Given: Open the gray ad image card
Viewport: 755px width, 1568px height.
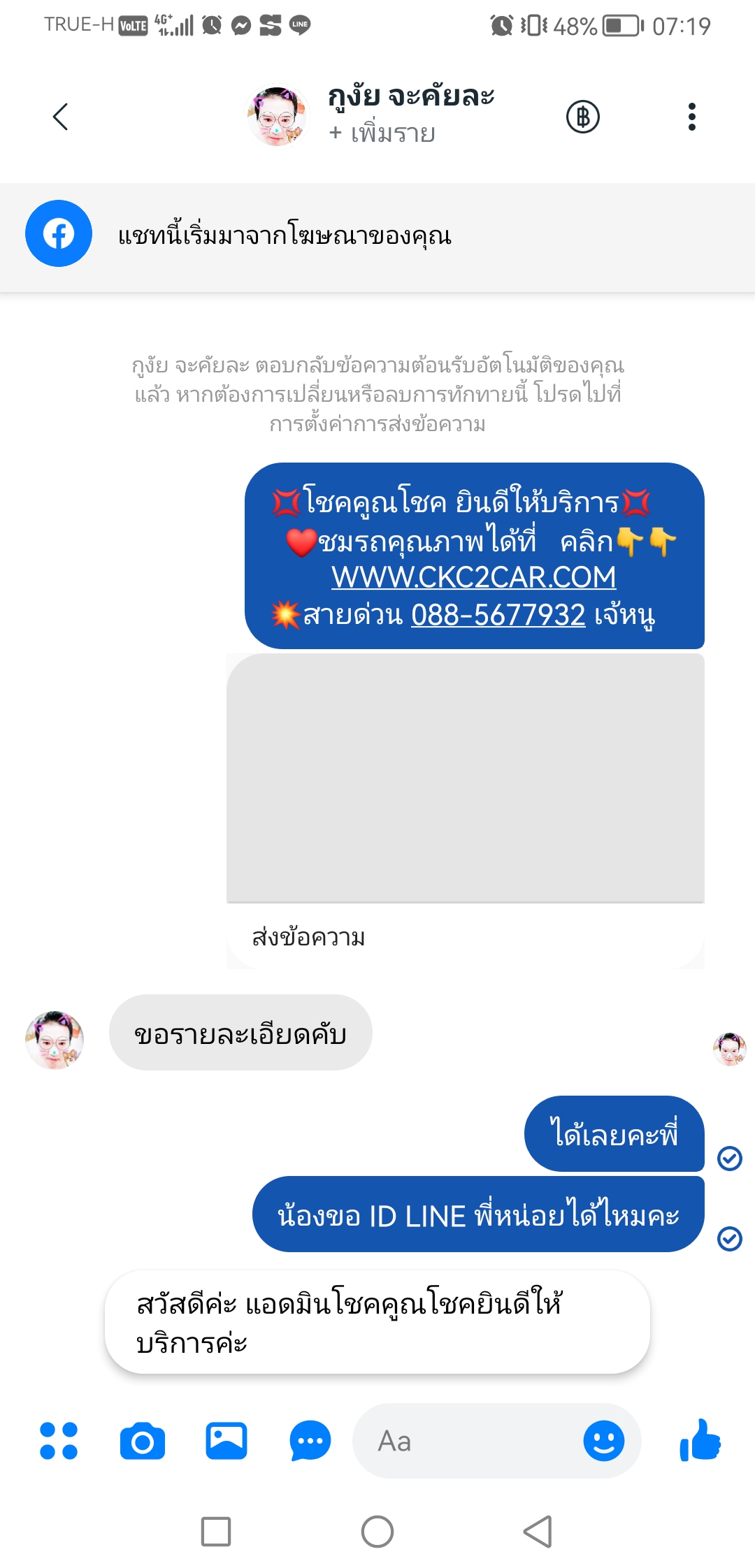Looking at the screenshot, I should coord(465,777).
